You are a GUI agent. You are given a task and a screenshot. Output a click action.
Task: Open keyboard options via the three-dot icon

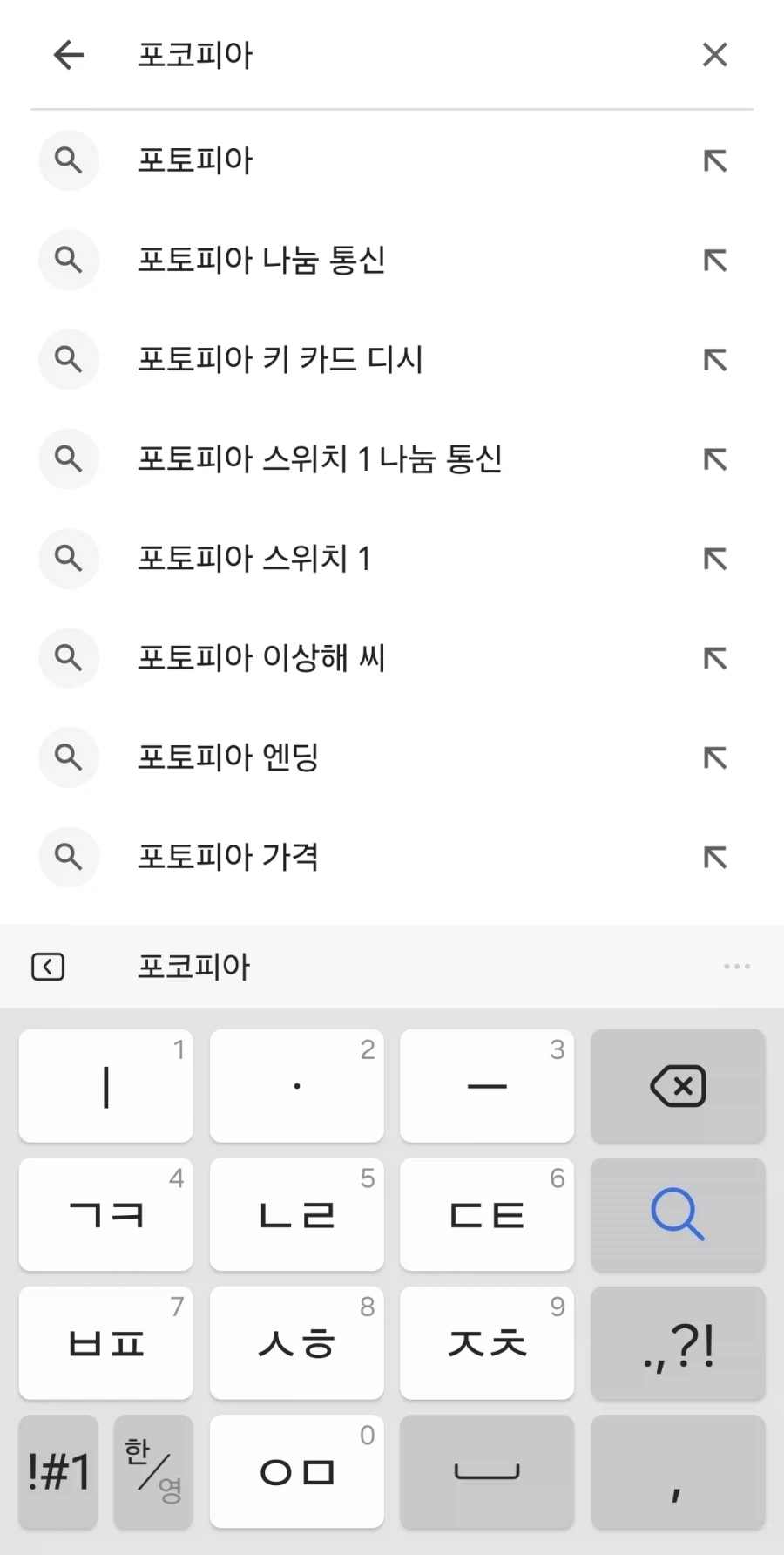[738, 966]
